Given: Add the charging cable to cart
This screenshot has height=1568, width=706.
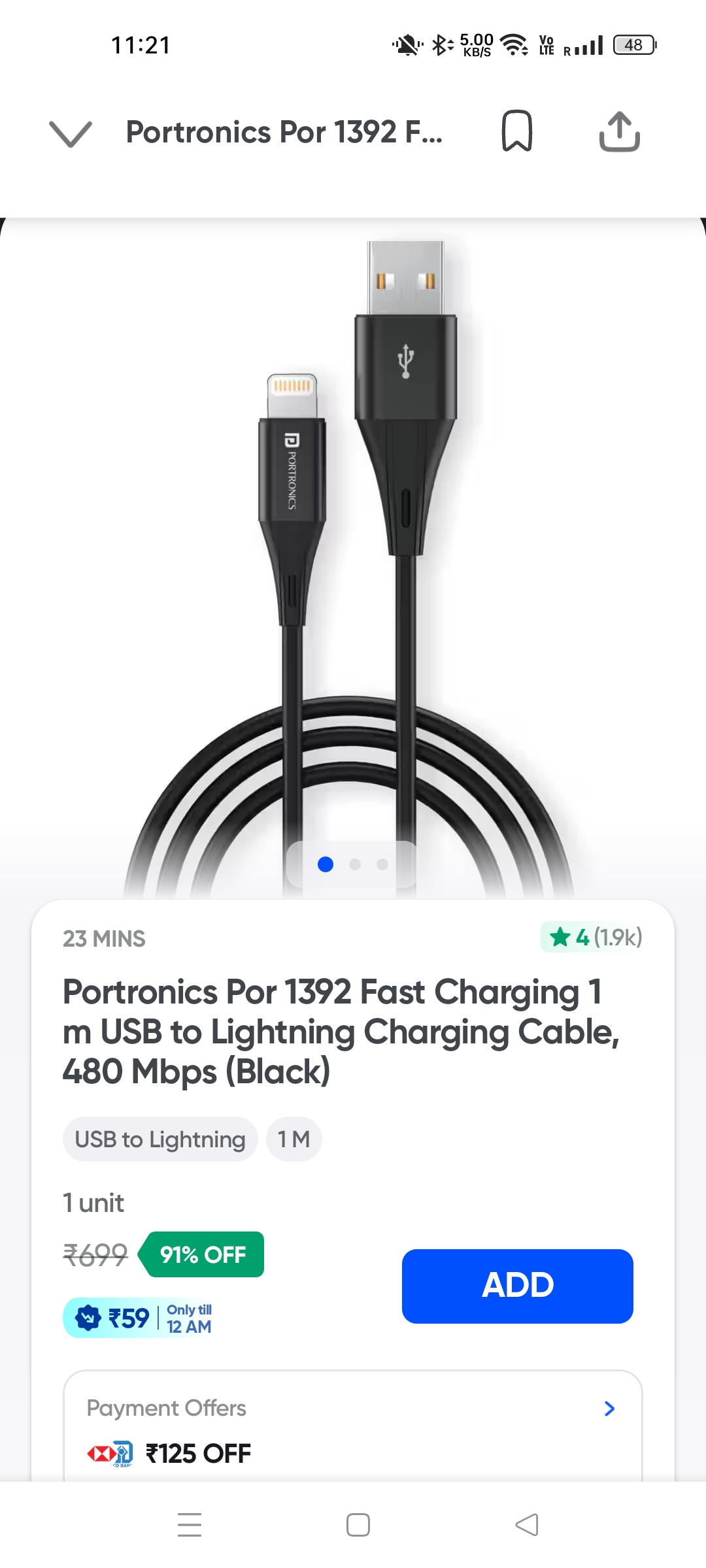Looking at the screenshot, I should (x=517, y=1286).
